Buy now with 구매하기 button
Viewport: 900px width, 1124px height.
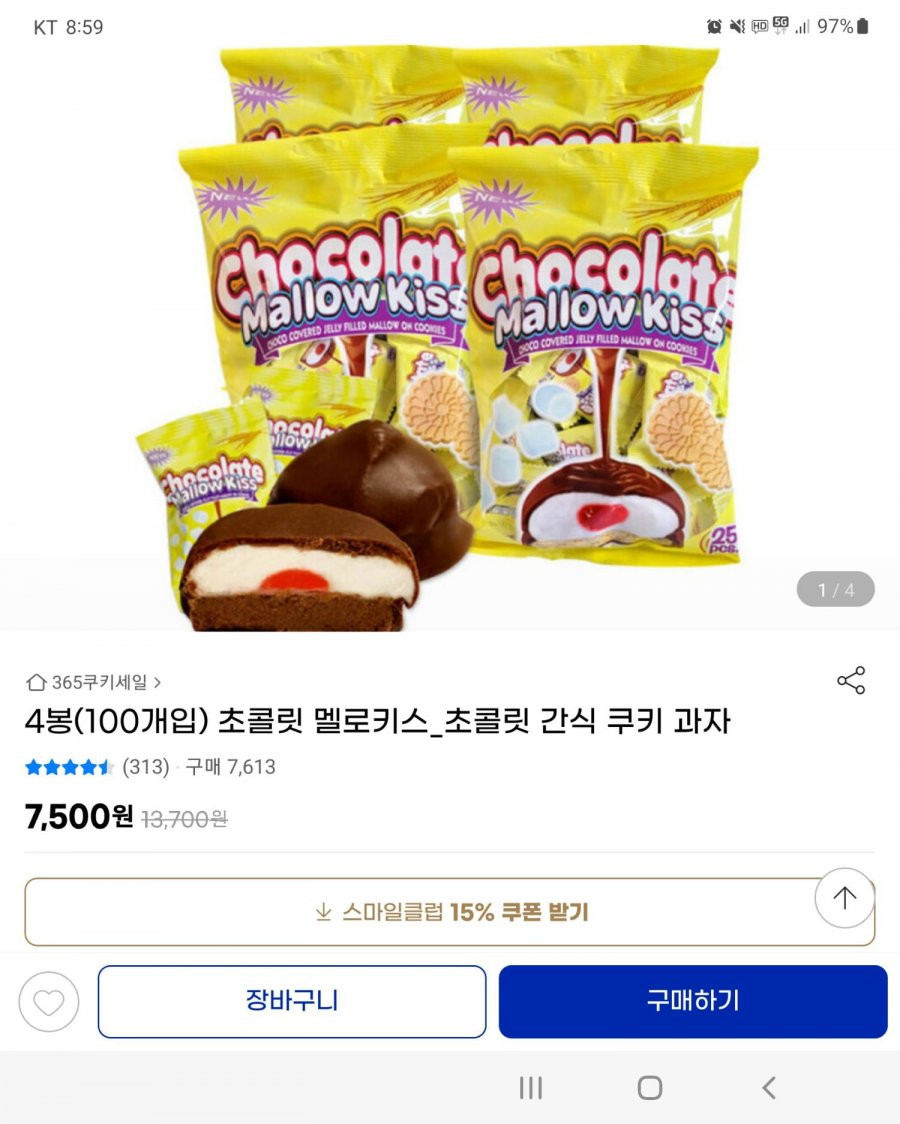click(x=693, y=1001)
